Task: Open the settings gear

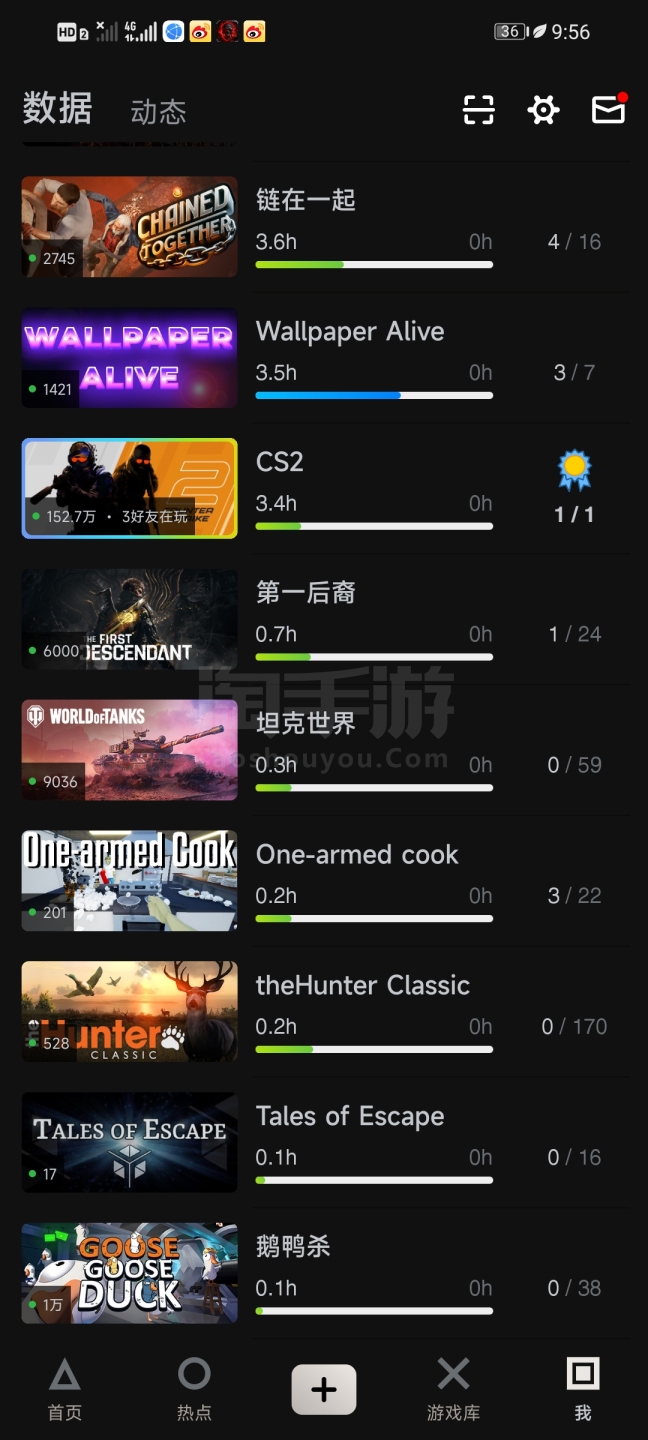Action: point(543,110)
